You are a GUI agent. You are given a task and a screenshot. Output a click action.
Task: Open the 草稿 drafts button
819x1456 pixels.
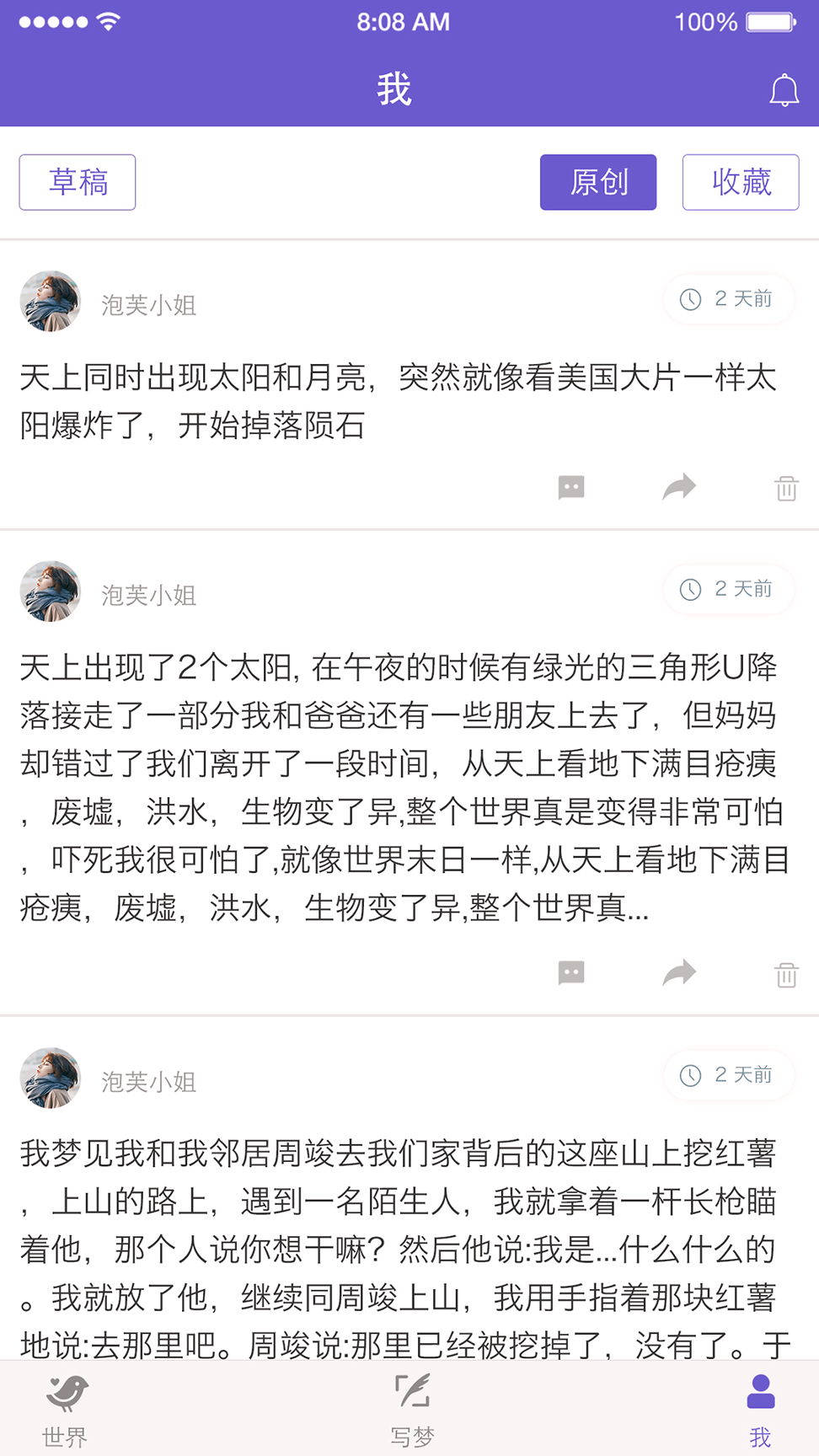point(78,182)
